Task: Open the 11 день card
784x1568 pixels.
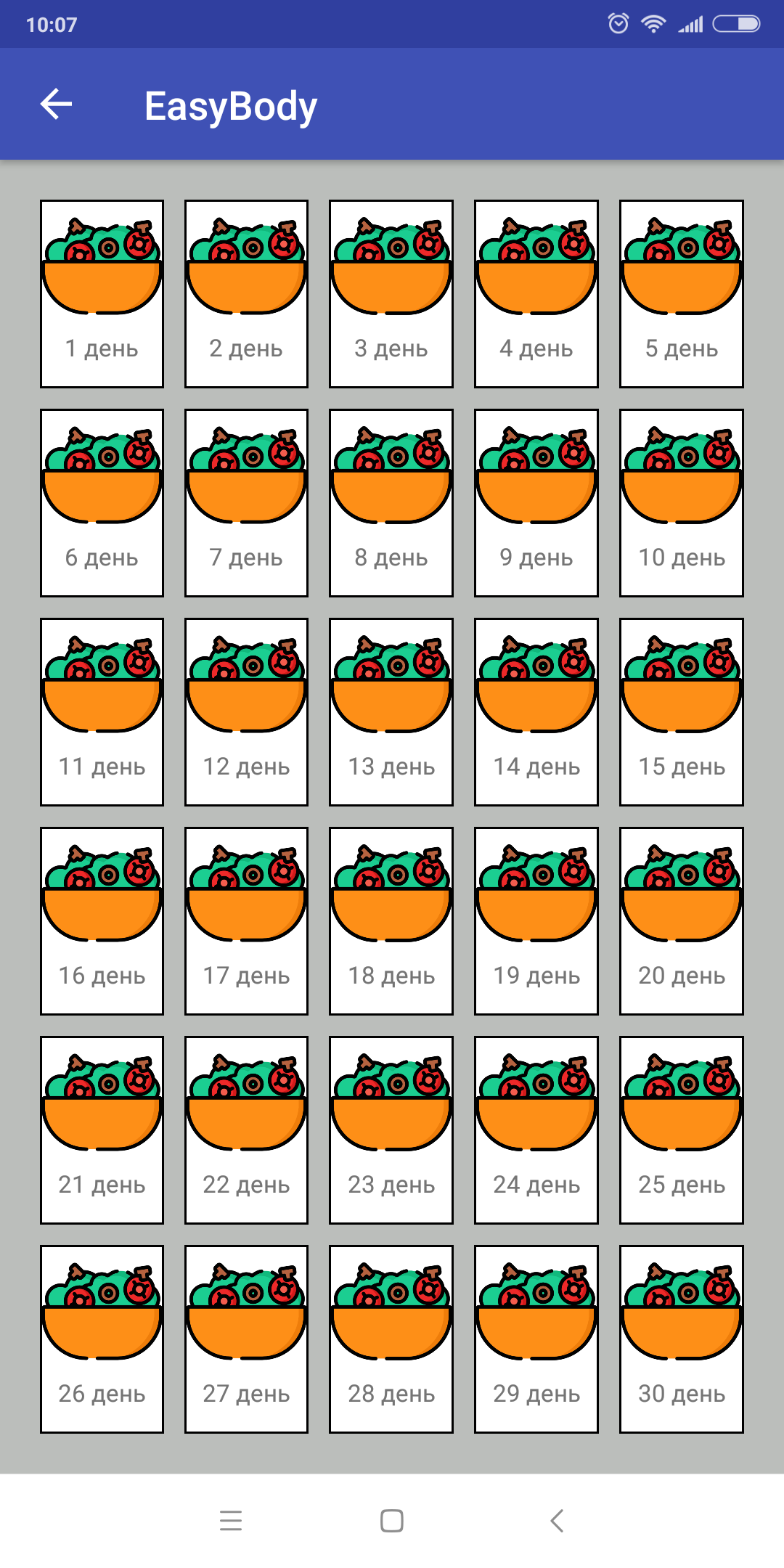Action: point(102,712)
